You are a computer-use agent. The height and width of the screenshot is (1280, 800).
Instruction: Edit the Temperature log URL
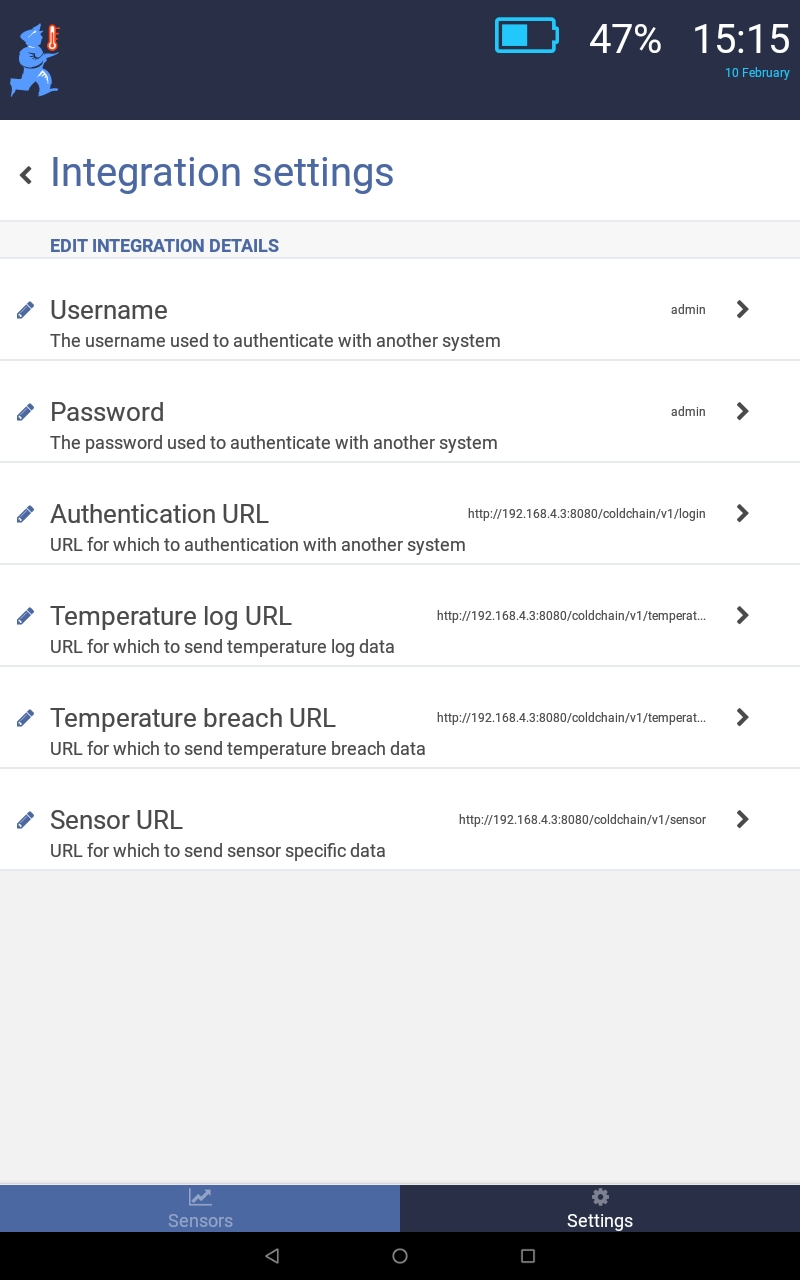(x=400, y=616)
